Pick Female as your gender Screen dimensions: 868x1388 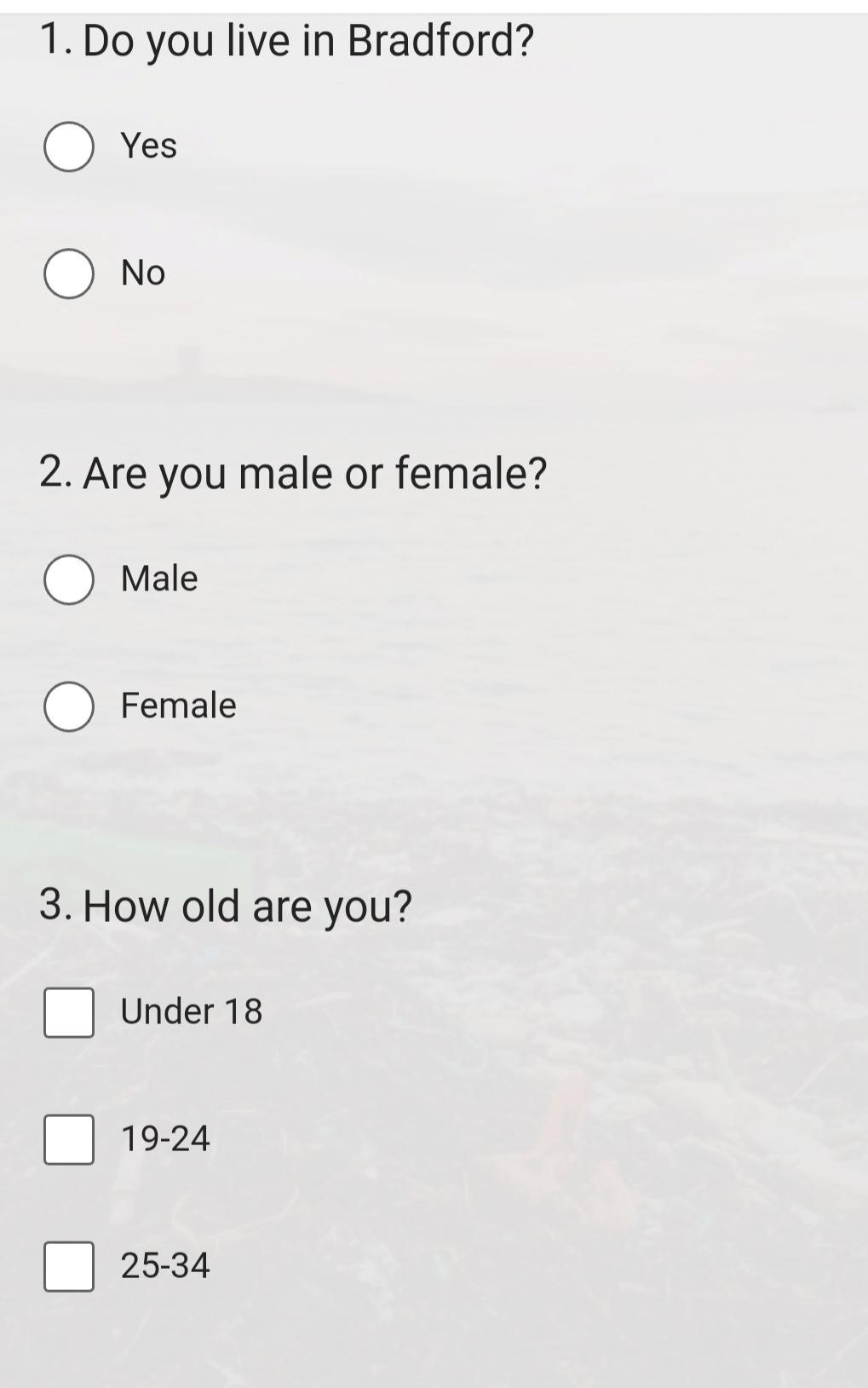[69, 706]
